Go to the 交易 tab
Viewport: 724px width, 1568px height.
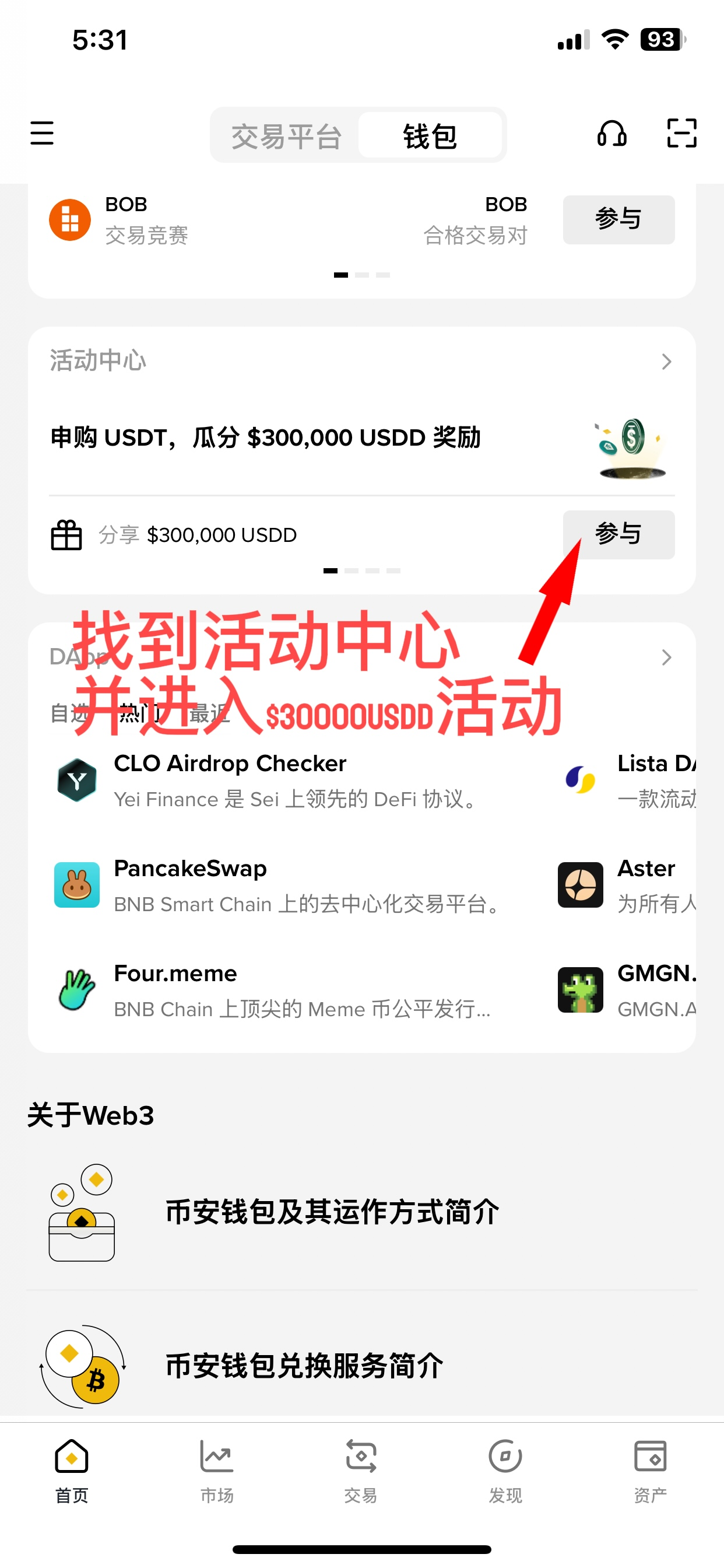pos(361,1469)
